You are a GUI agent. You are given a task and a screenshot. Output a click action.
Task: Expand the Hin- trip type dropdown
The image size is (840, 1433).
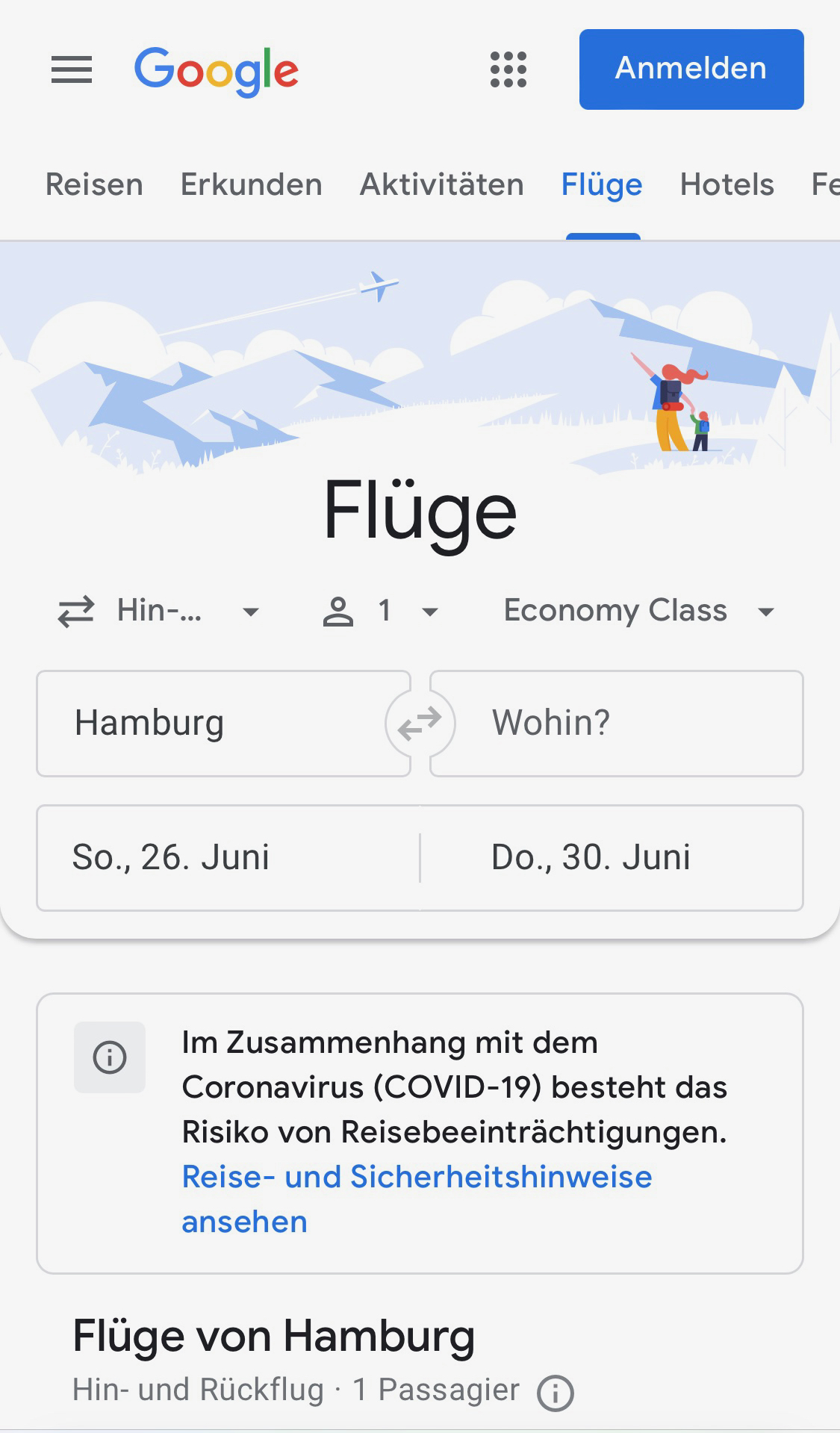click(x=159, y=611)
